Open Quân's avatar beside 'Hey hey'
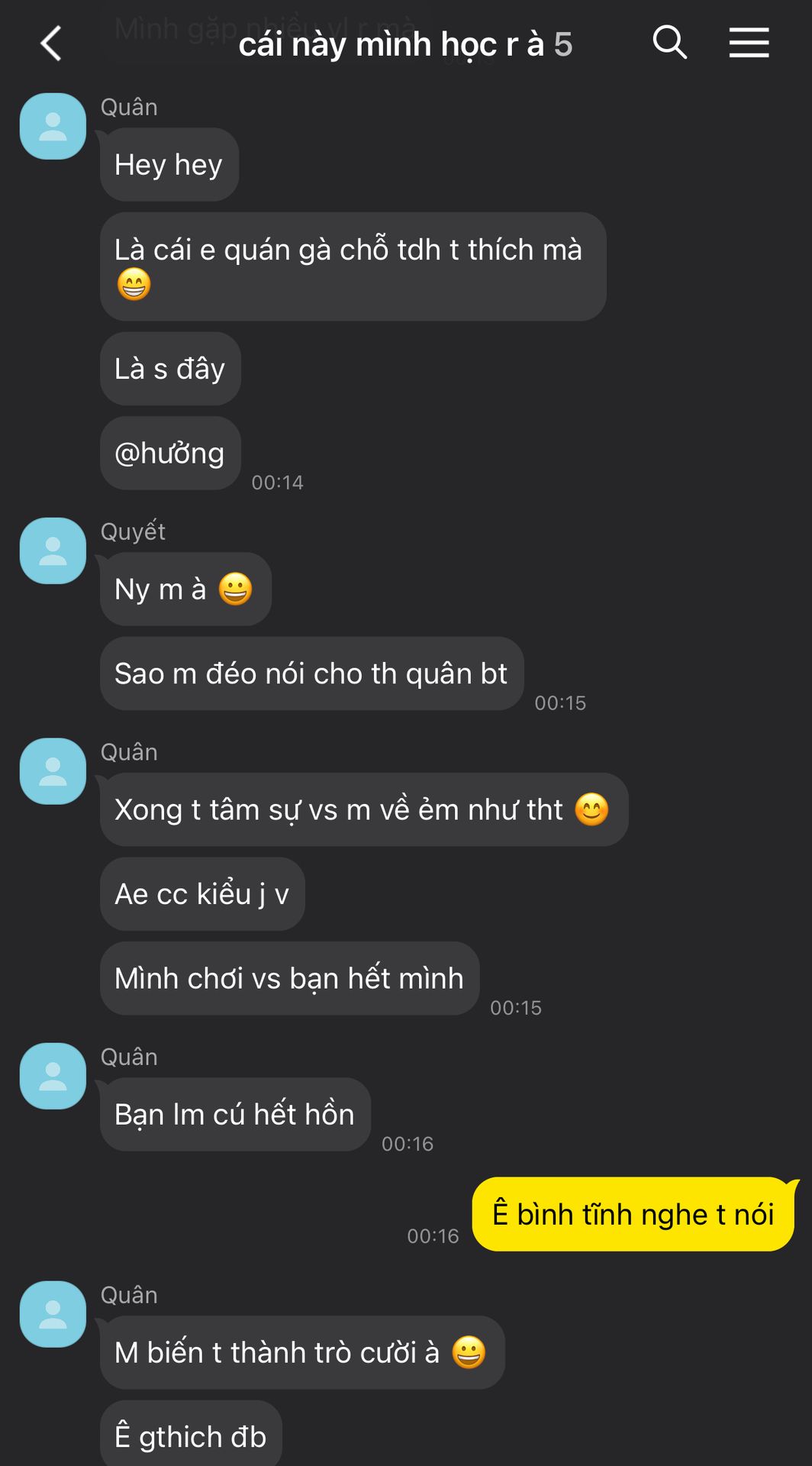812x1466 pixels. tap(53, 127)
